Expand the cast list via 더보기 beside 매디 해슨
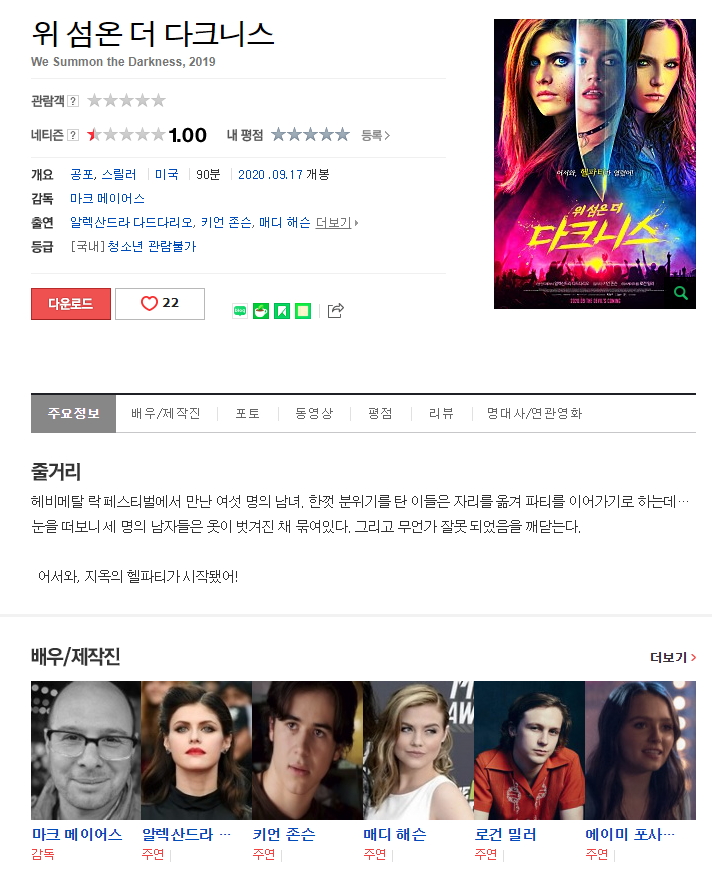712x874 pixels. click(x=336, y=223)
